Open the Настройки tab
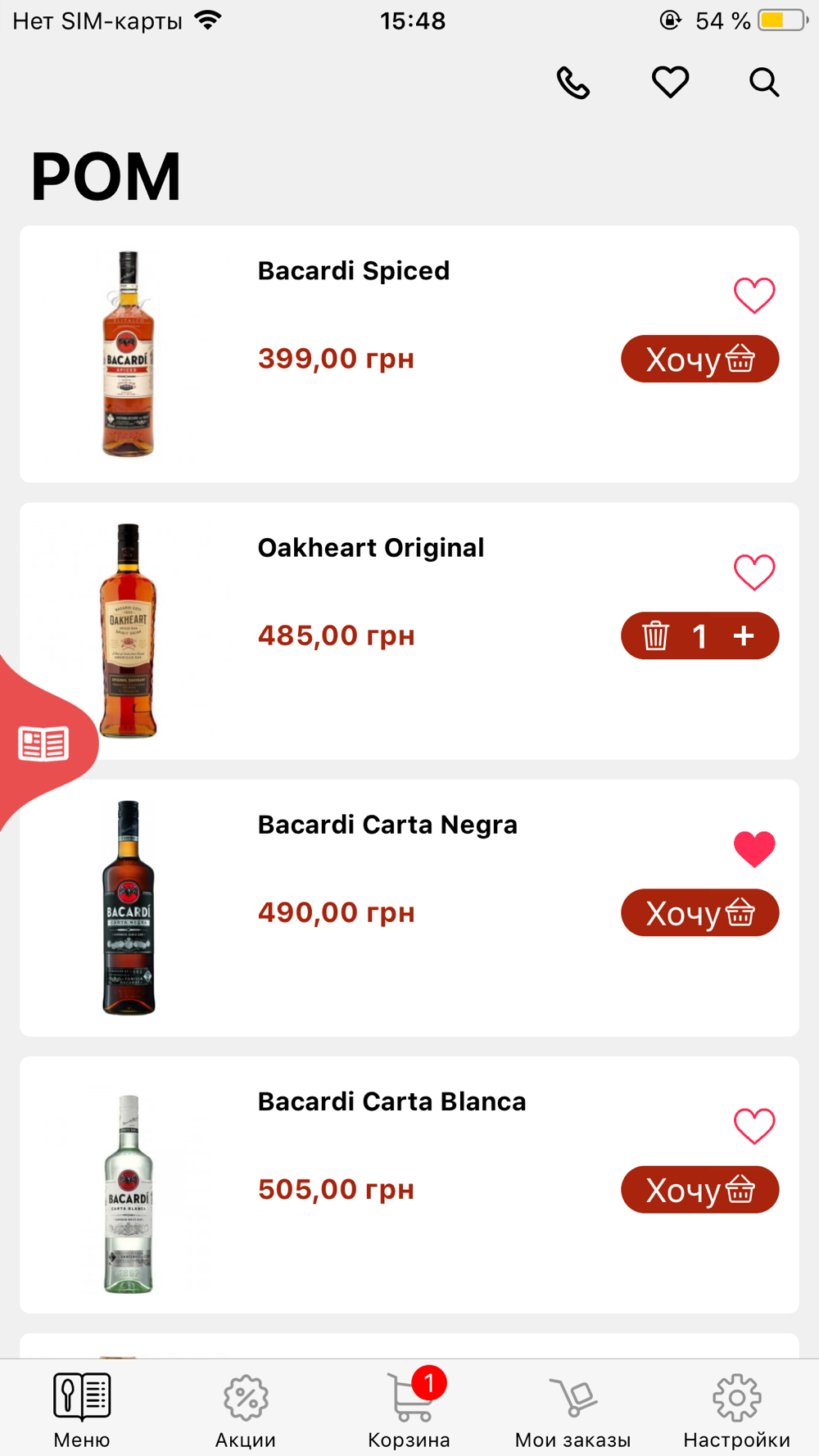 (737, 1409)
